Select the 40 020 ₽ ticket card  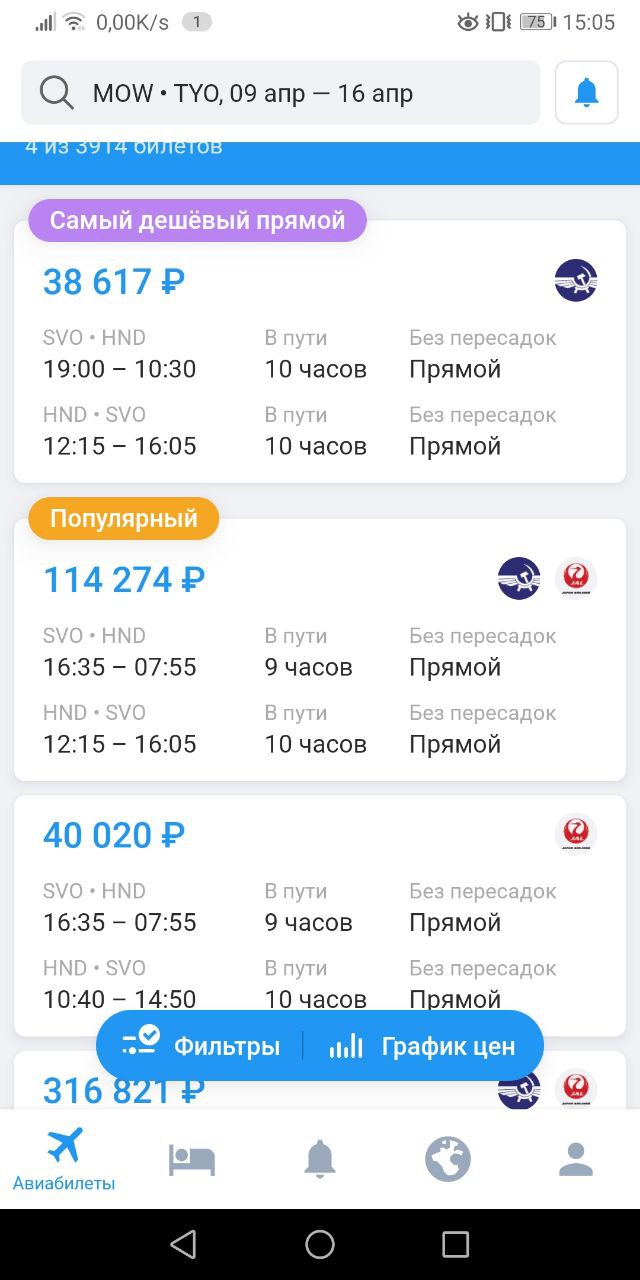coord(320,915)
